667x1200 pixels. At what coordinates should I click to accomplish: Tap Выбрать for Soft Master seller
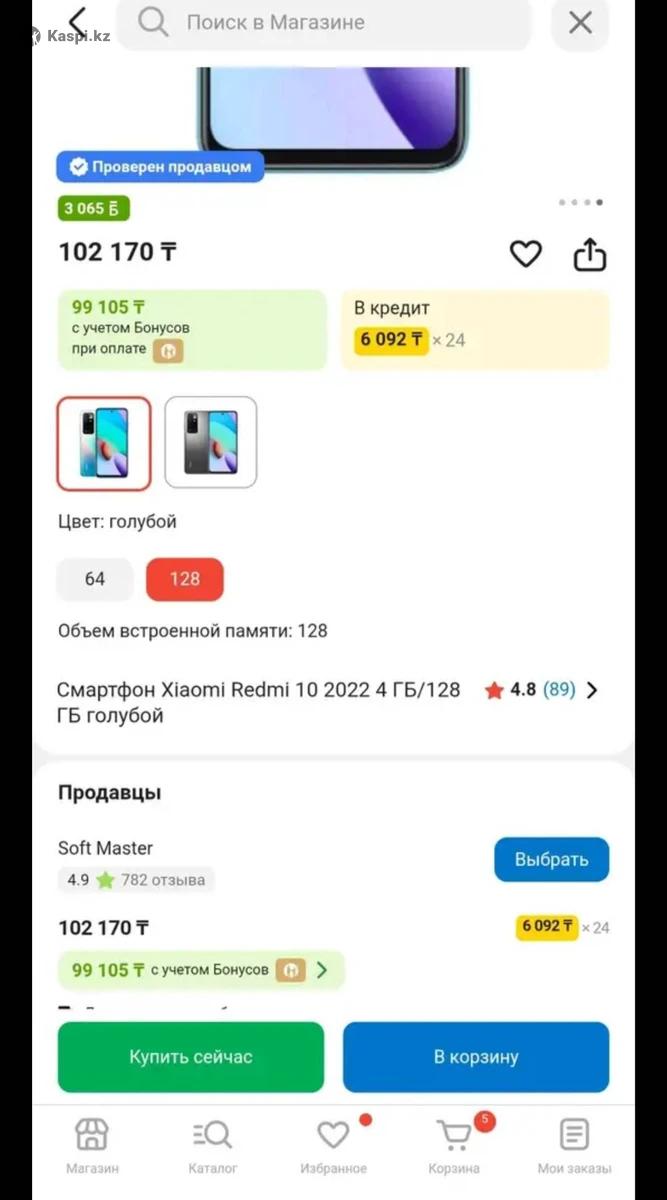[x=551, y=860]
